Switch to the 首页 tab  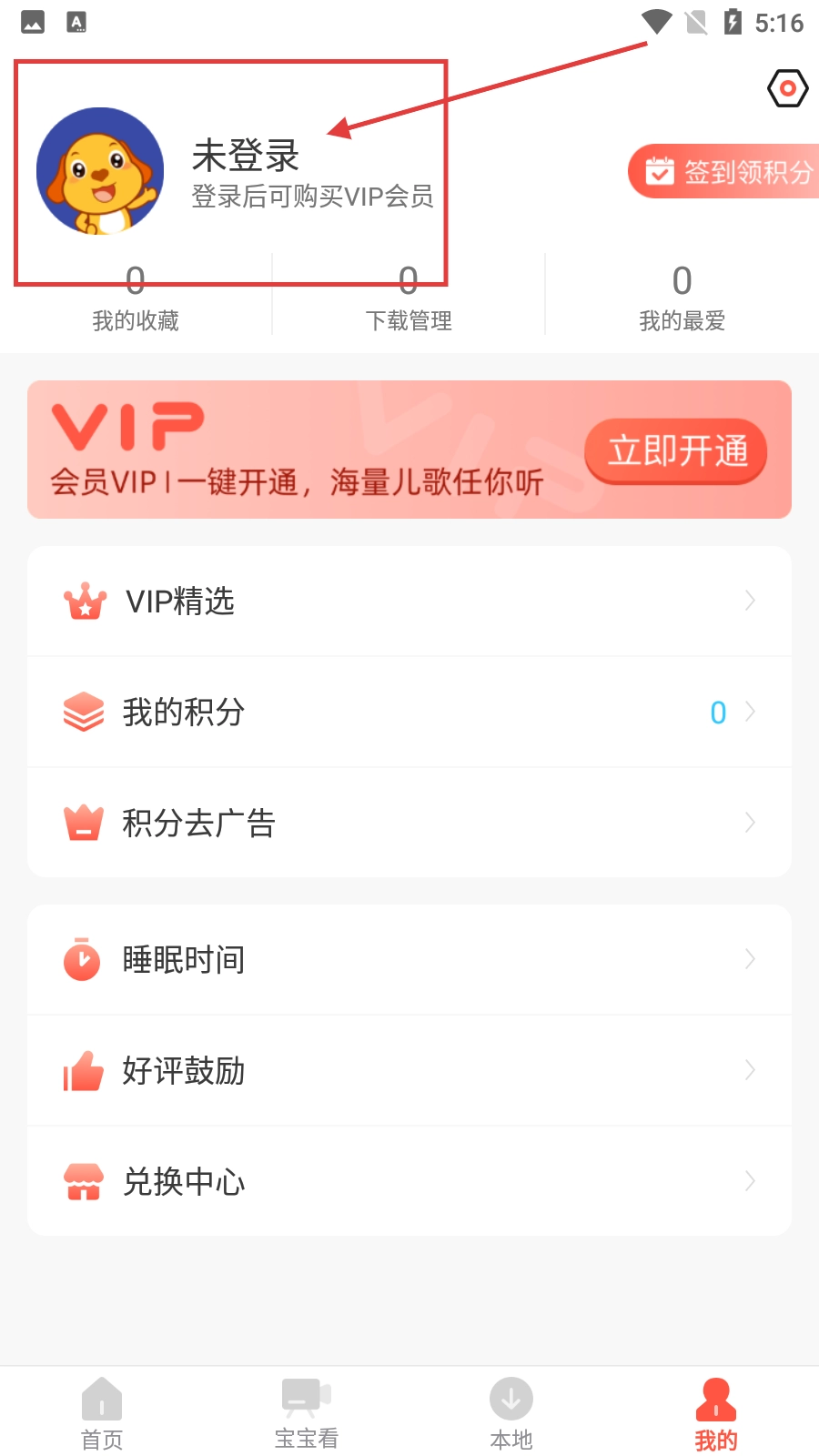tap(102, 1412)
